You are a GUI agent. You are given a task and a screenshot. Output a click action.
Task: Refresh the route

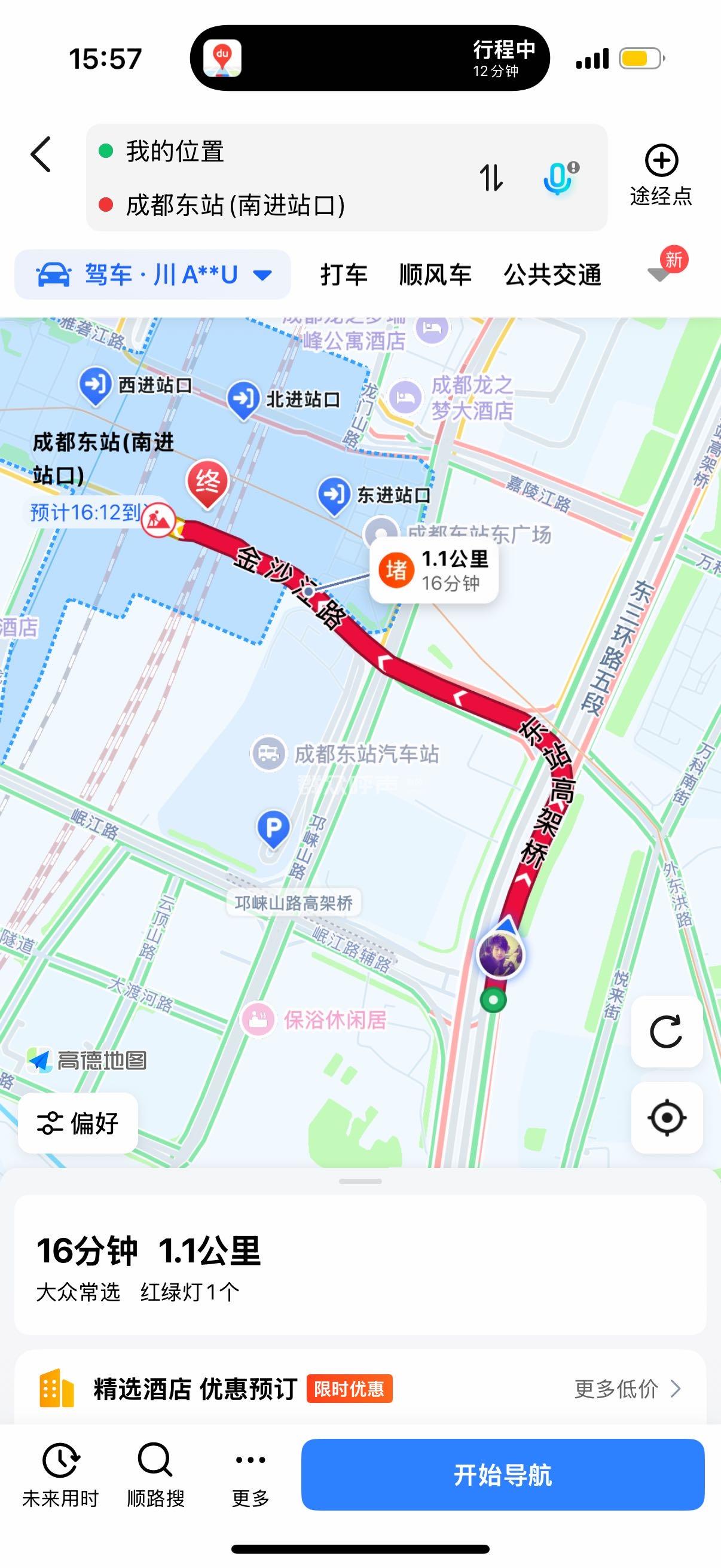coord(666,1031)
